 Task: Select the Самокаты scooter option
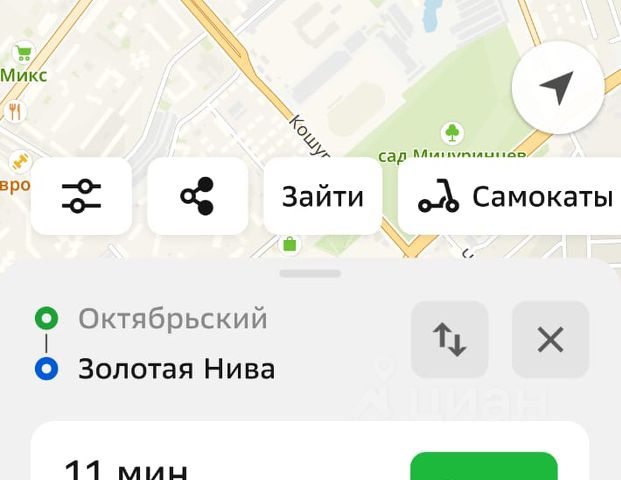point(514,196)
